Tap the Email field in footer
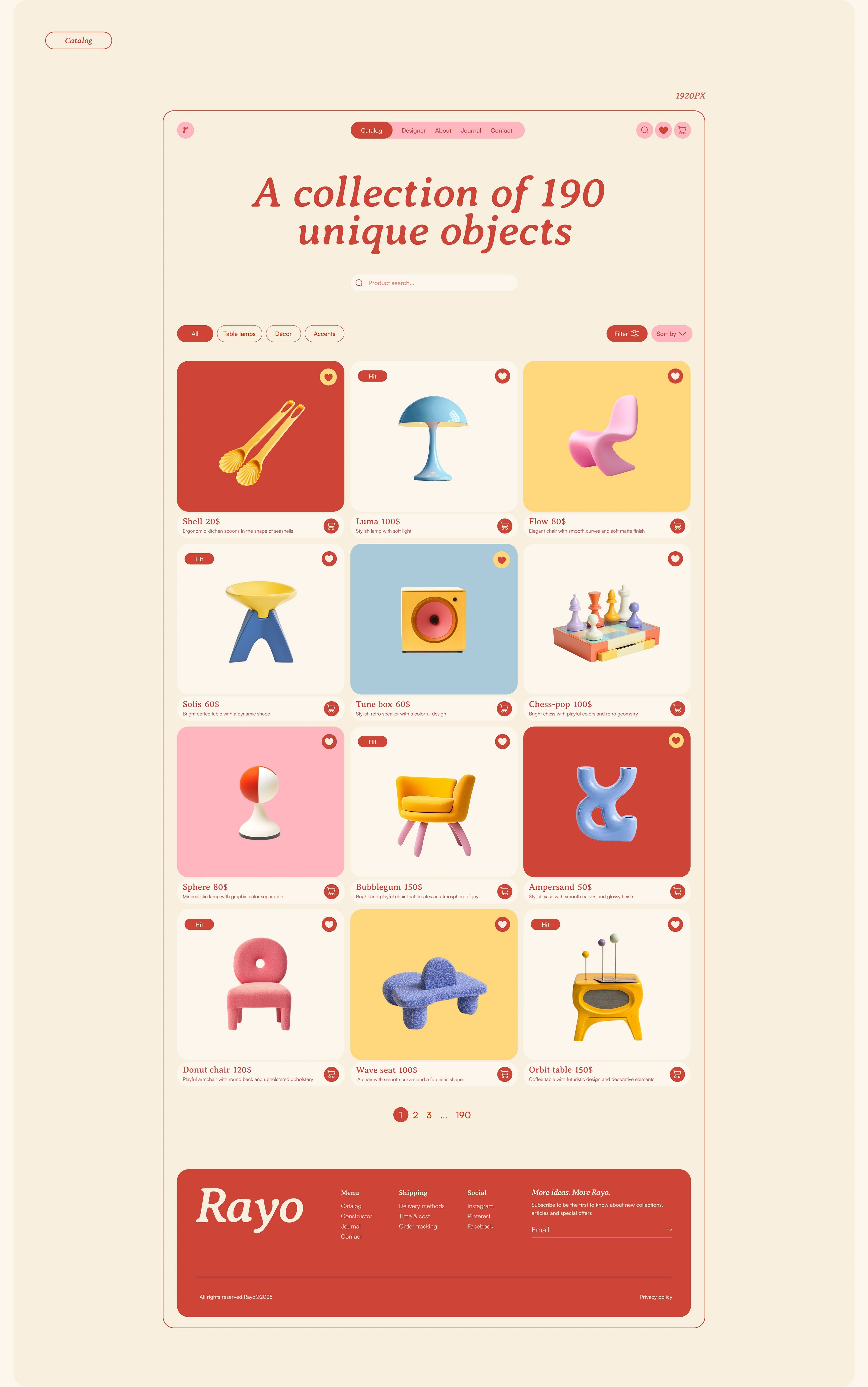The image size is (868, 1387). pyautogui.click(x=594, y=1230)
